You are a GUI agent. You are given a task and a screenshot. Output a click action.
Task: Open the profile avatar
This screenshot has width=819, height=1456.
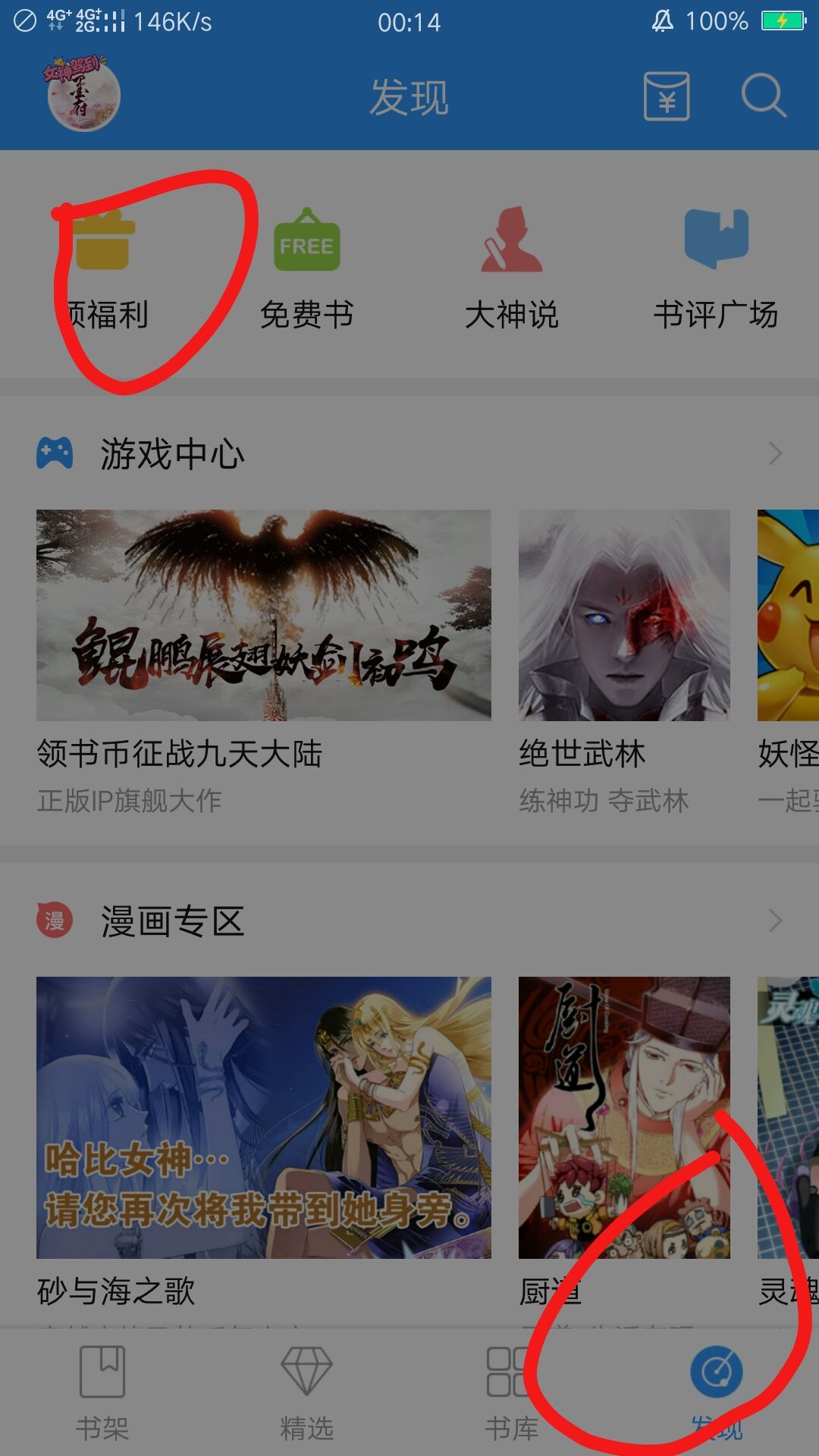[x=83, y=94]
